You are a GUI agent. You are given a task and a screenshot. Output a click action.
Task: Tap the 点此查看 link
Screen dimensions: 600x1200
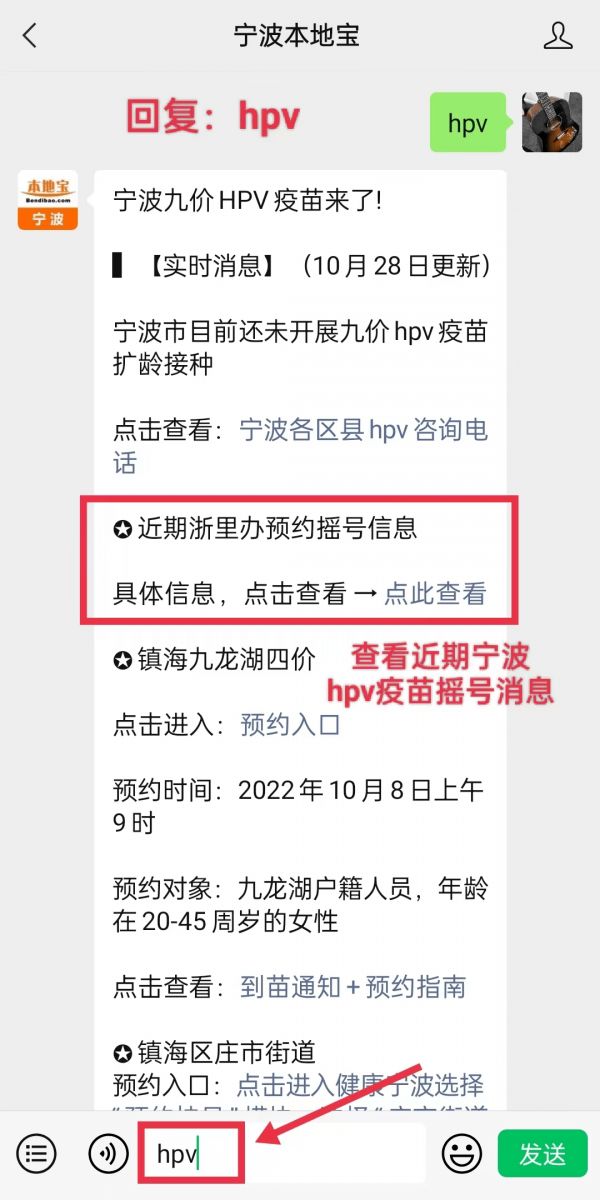pos(435,594)
